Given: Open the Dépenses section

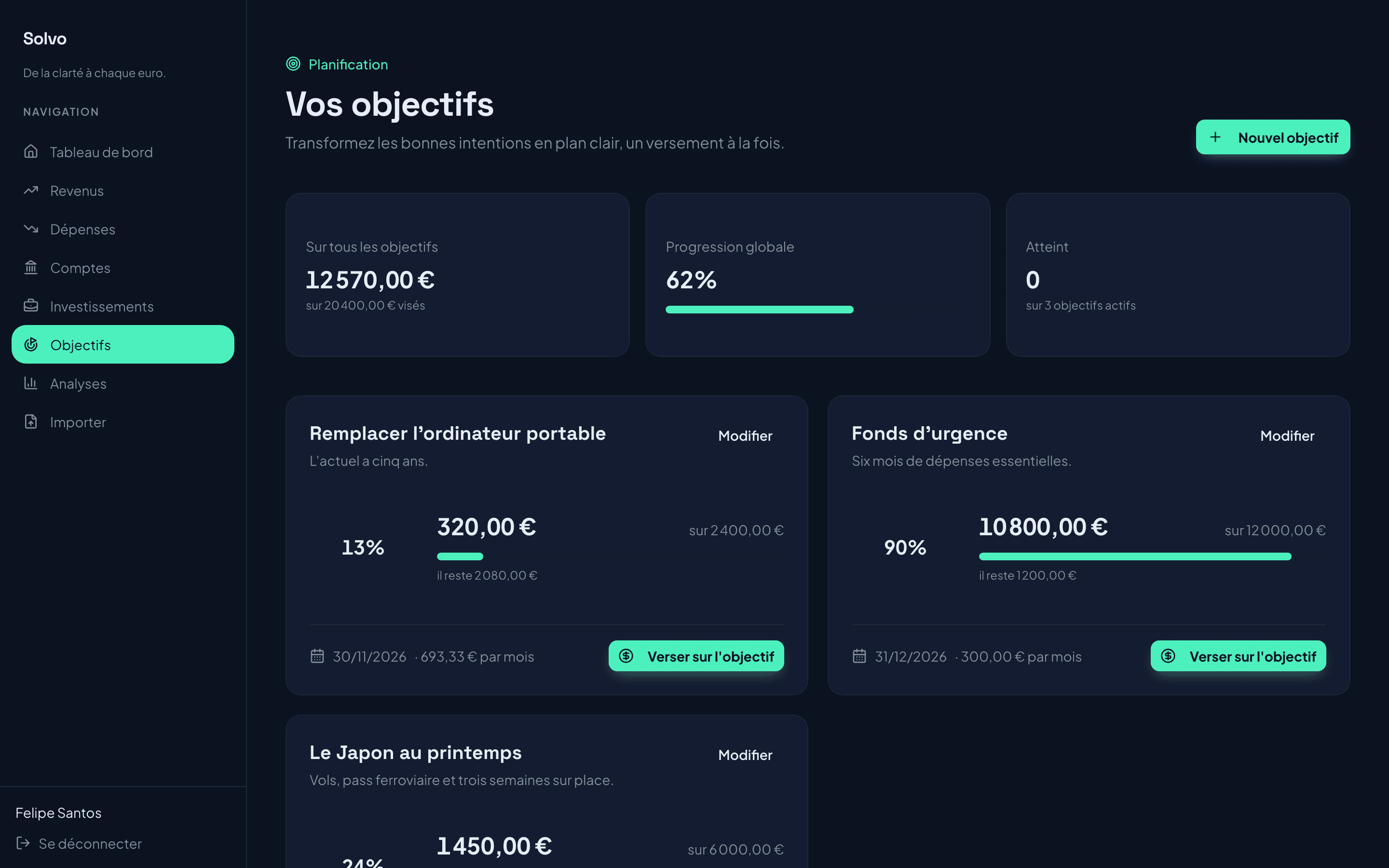Looking at the screenshot, I should (123, 229).
